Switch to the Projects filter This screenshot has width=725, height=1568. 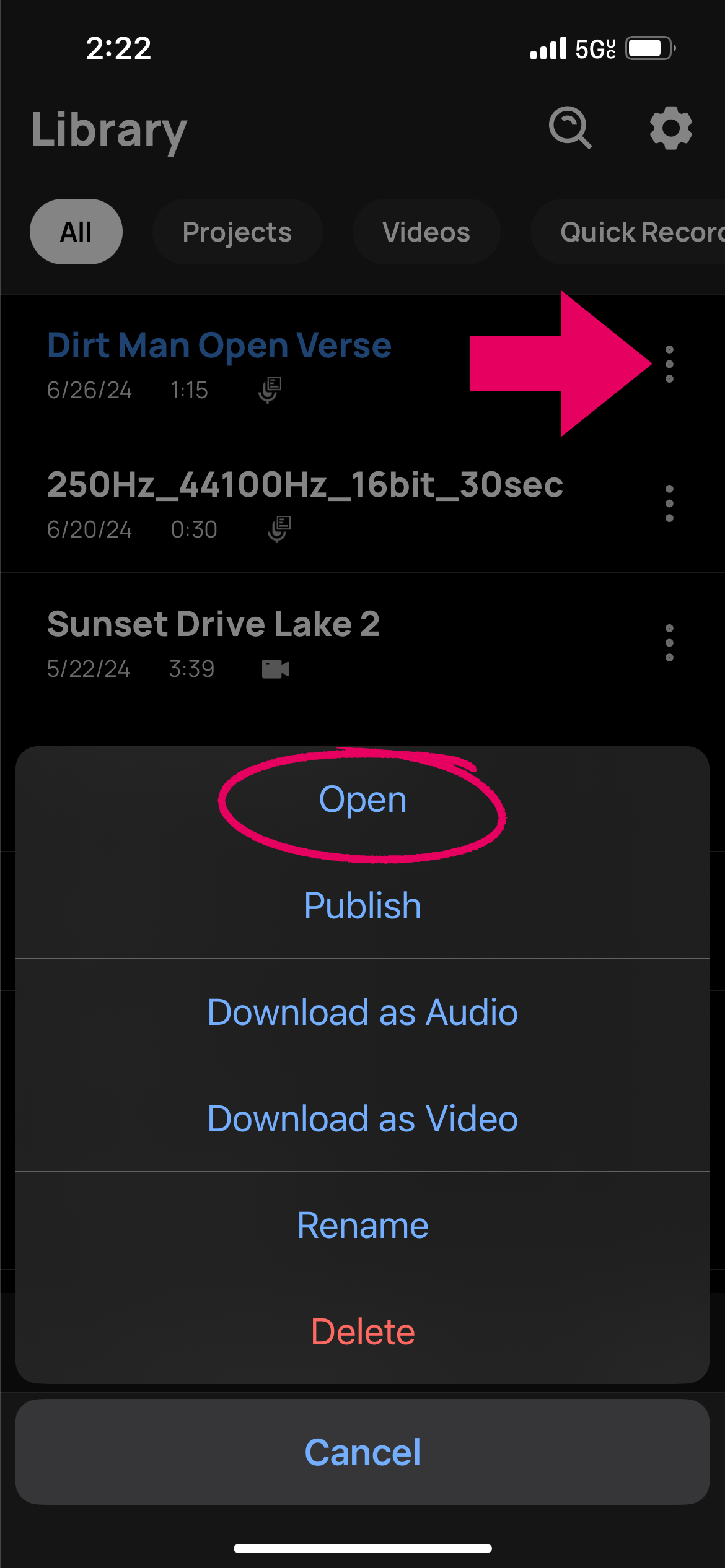[x=237, y=232]
